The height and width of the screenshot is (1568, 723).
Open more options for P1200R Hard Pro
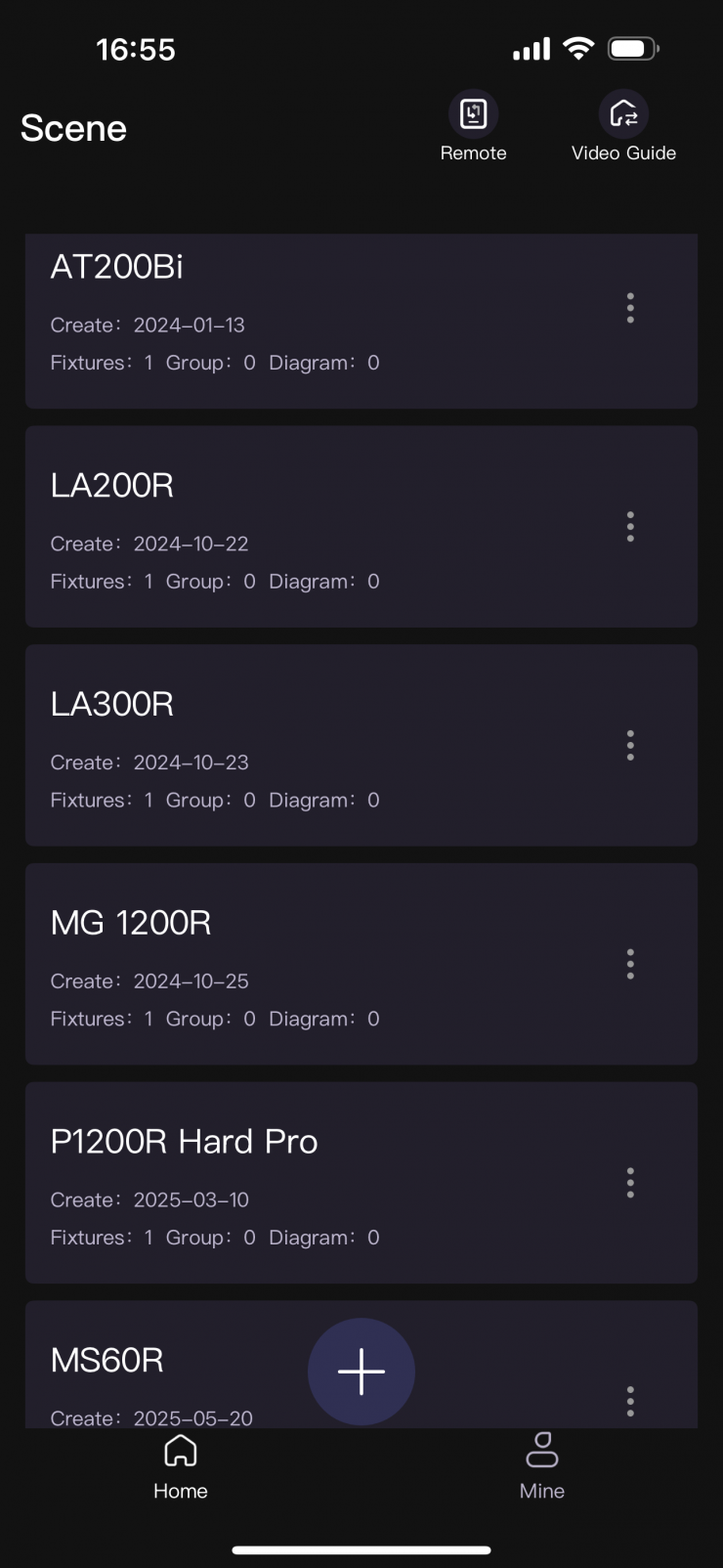pos(630,1183)
